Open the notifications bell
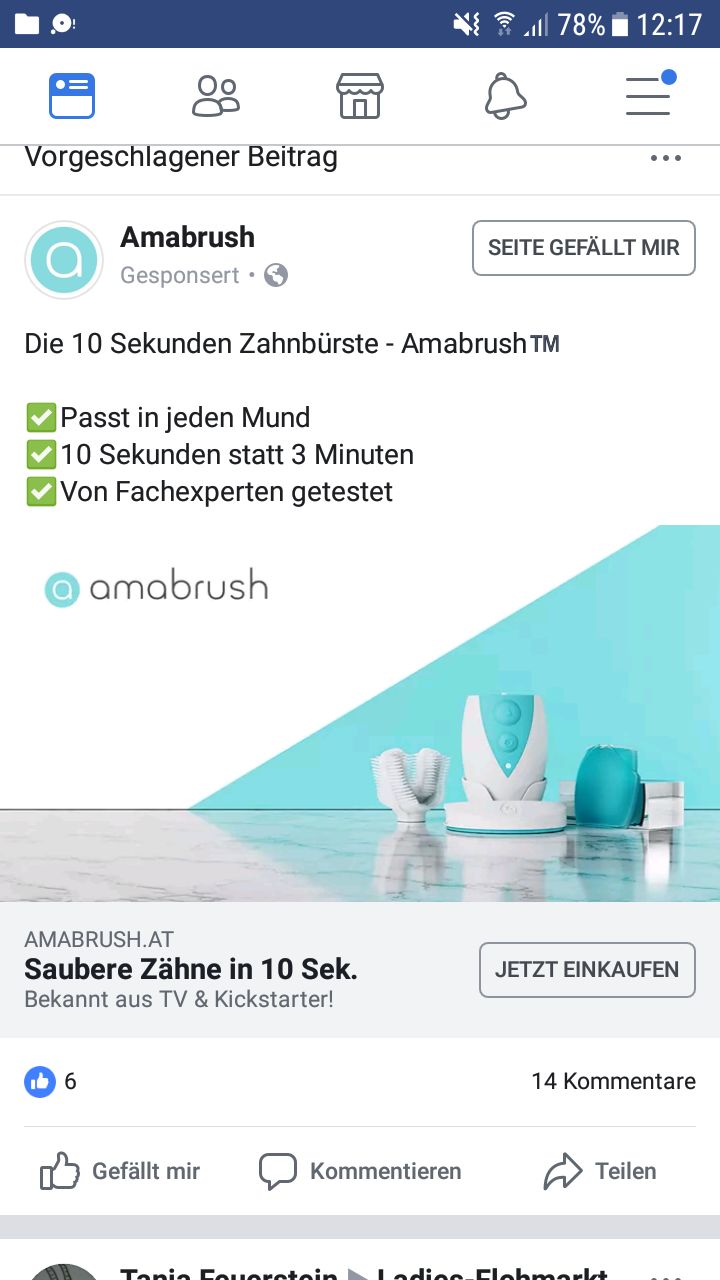The width and height of the screenshot is (720, 1280). [x=505, y=96]
